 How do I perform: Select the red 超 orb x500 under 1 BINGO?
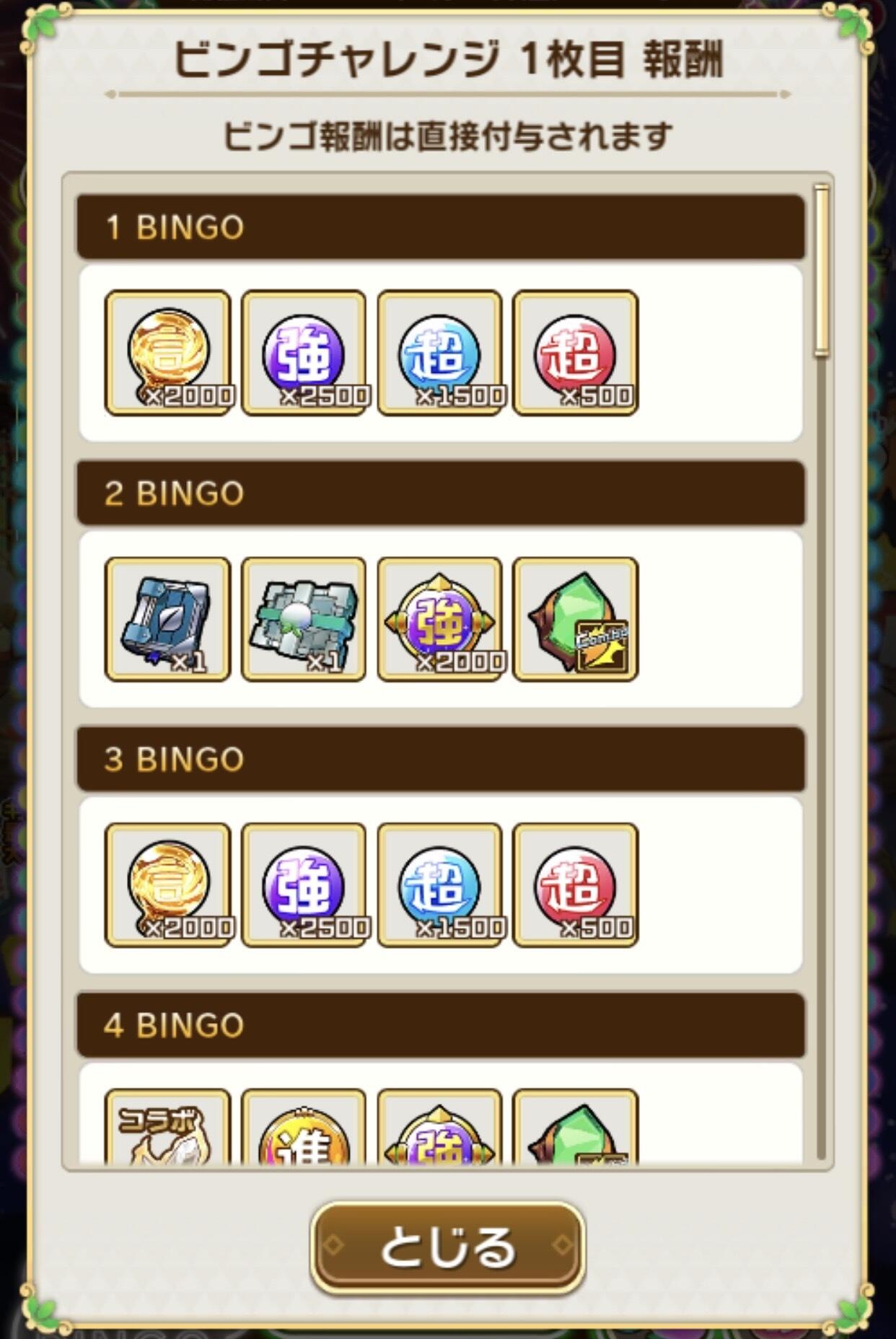point(575,353)
